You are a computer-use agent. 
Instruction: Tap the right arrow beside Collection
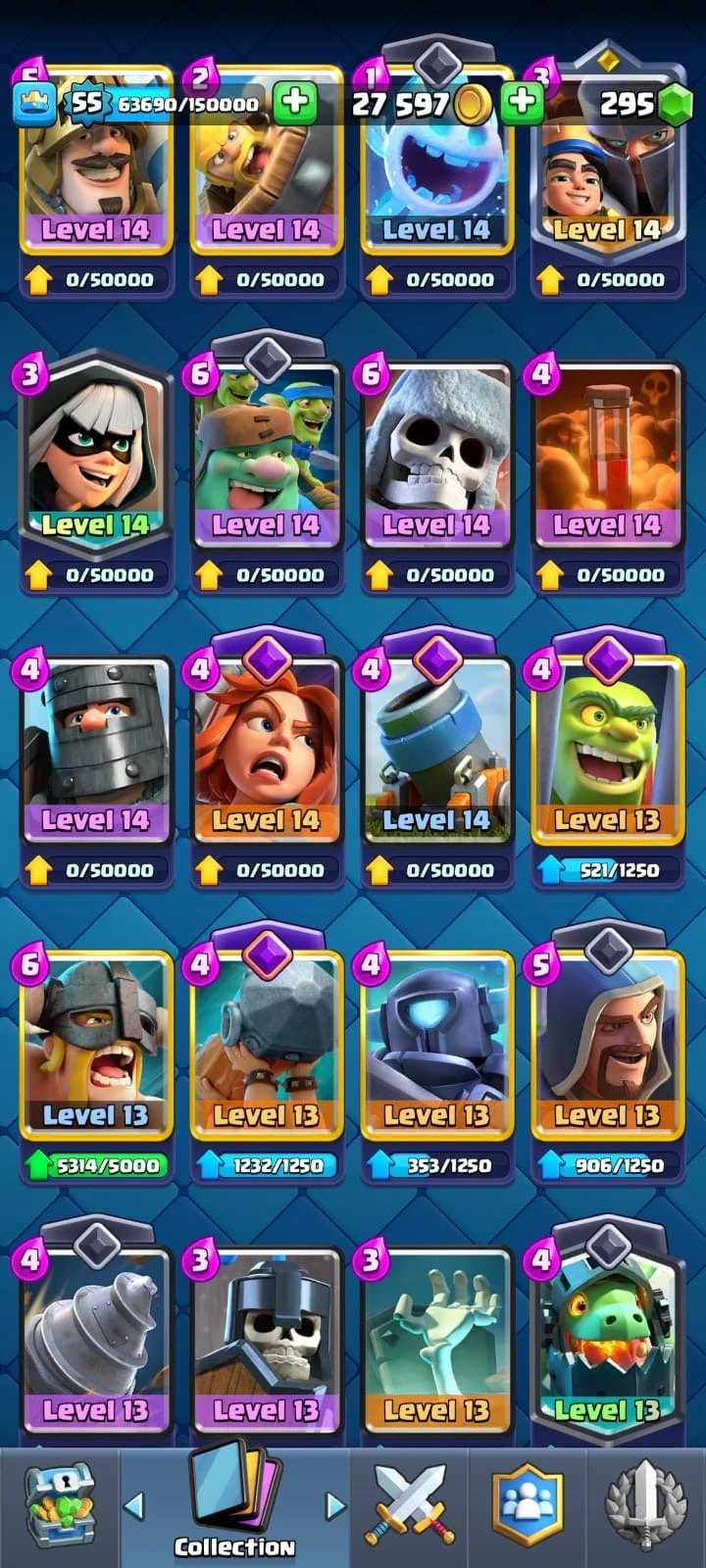point(335,1505)
